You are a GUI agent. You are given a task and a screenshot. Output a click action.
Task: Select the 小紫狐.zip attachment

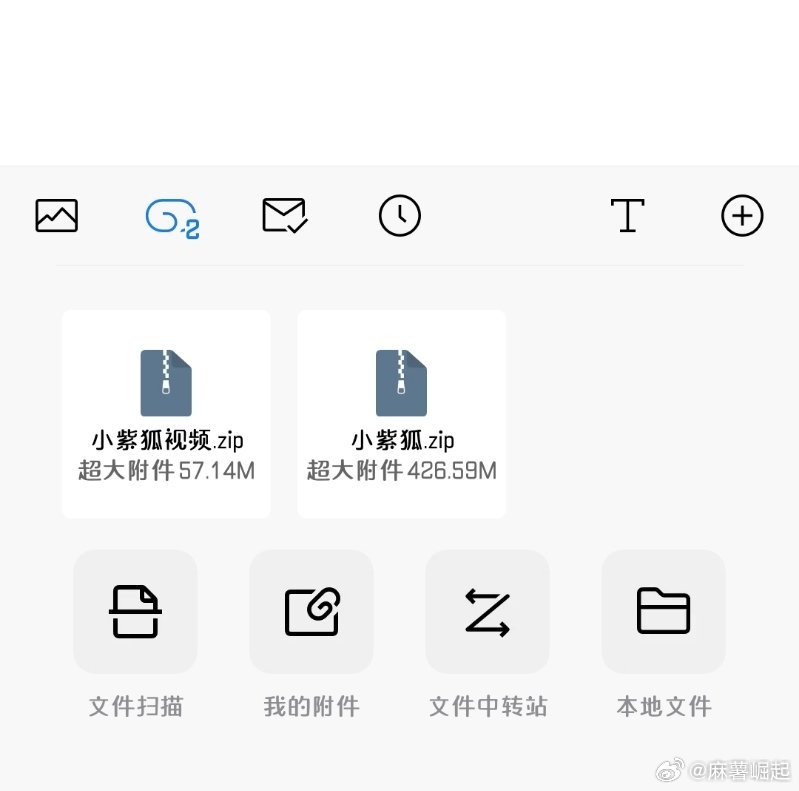coord(401,413)
